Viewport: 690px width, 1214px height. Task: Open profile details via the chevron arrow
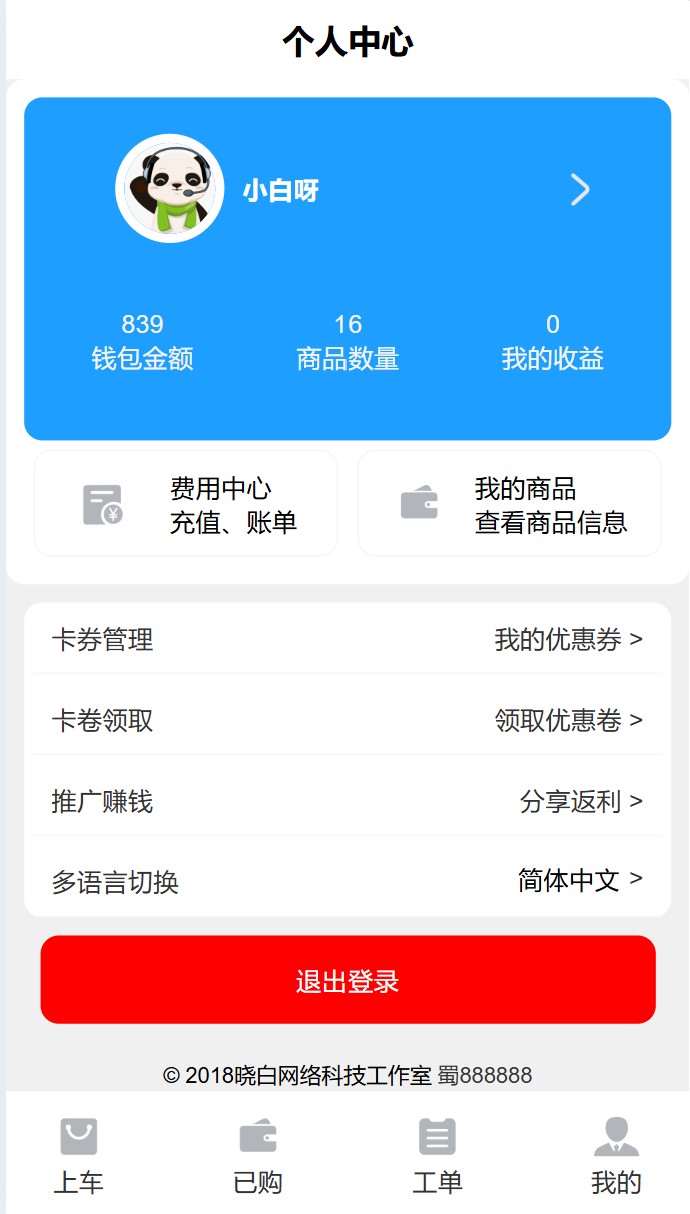(x=580, y=189)
